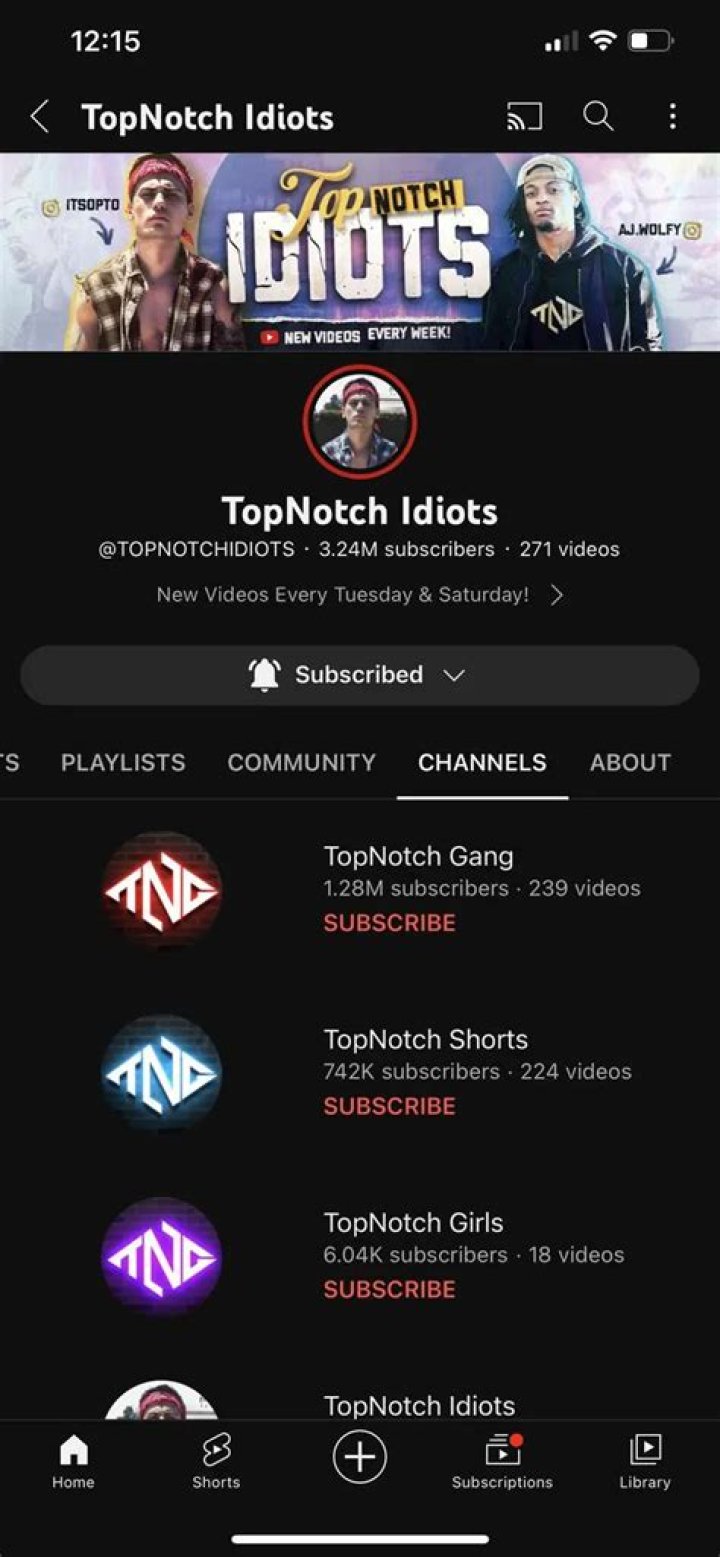
Task: Expand the Subscribed notification options
Action: pos(453,675)
